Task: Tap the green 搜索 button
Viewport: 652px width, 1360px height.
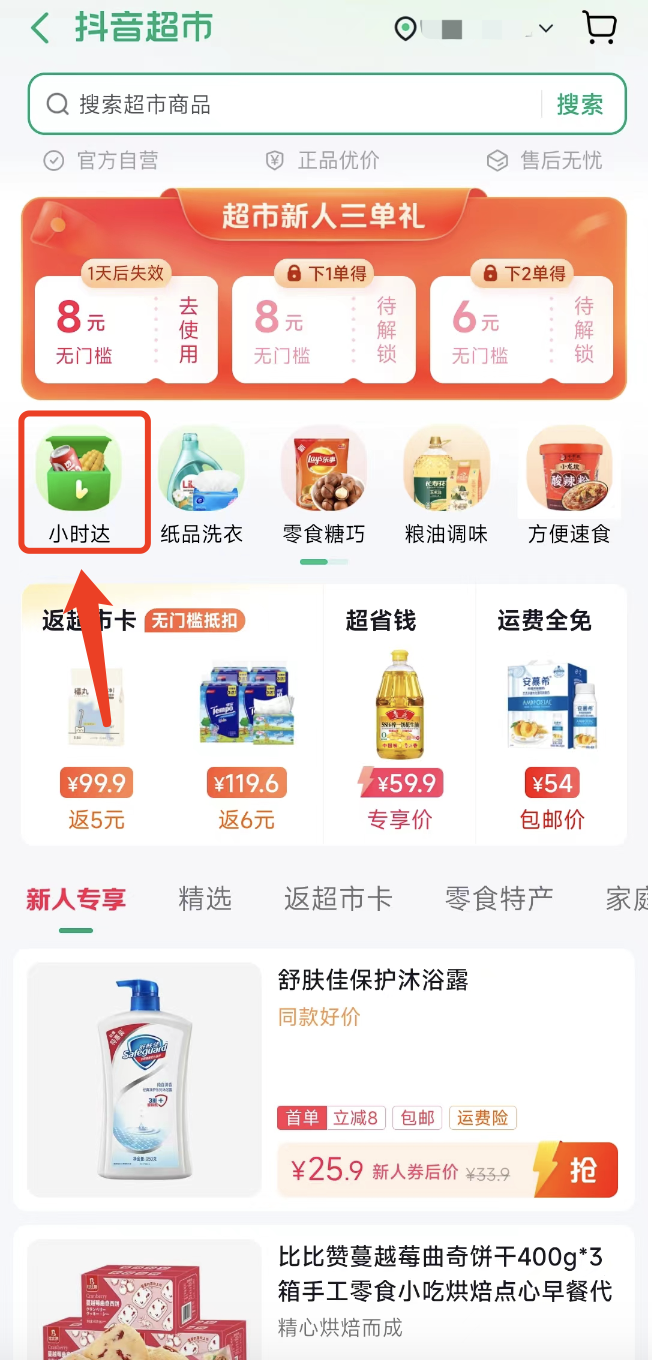Action: [x=580, y=104]
